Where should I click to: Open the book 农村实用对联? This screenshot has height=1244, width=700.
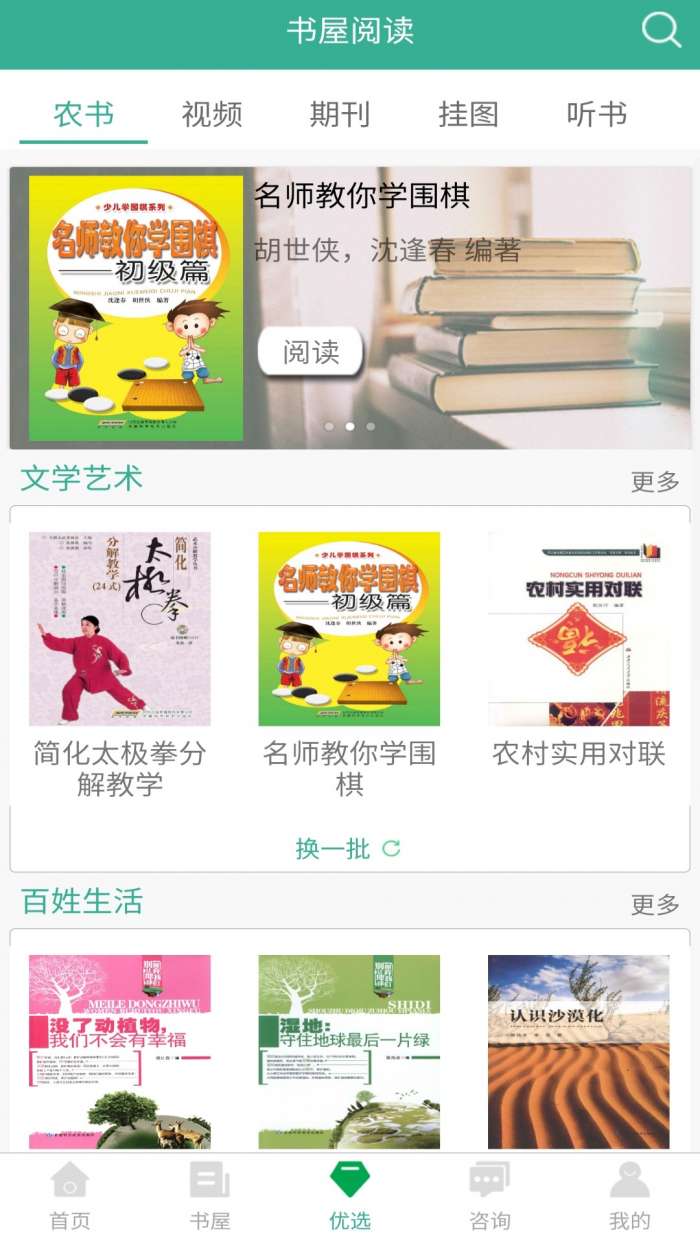click(579, 629)
